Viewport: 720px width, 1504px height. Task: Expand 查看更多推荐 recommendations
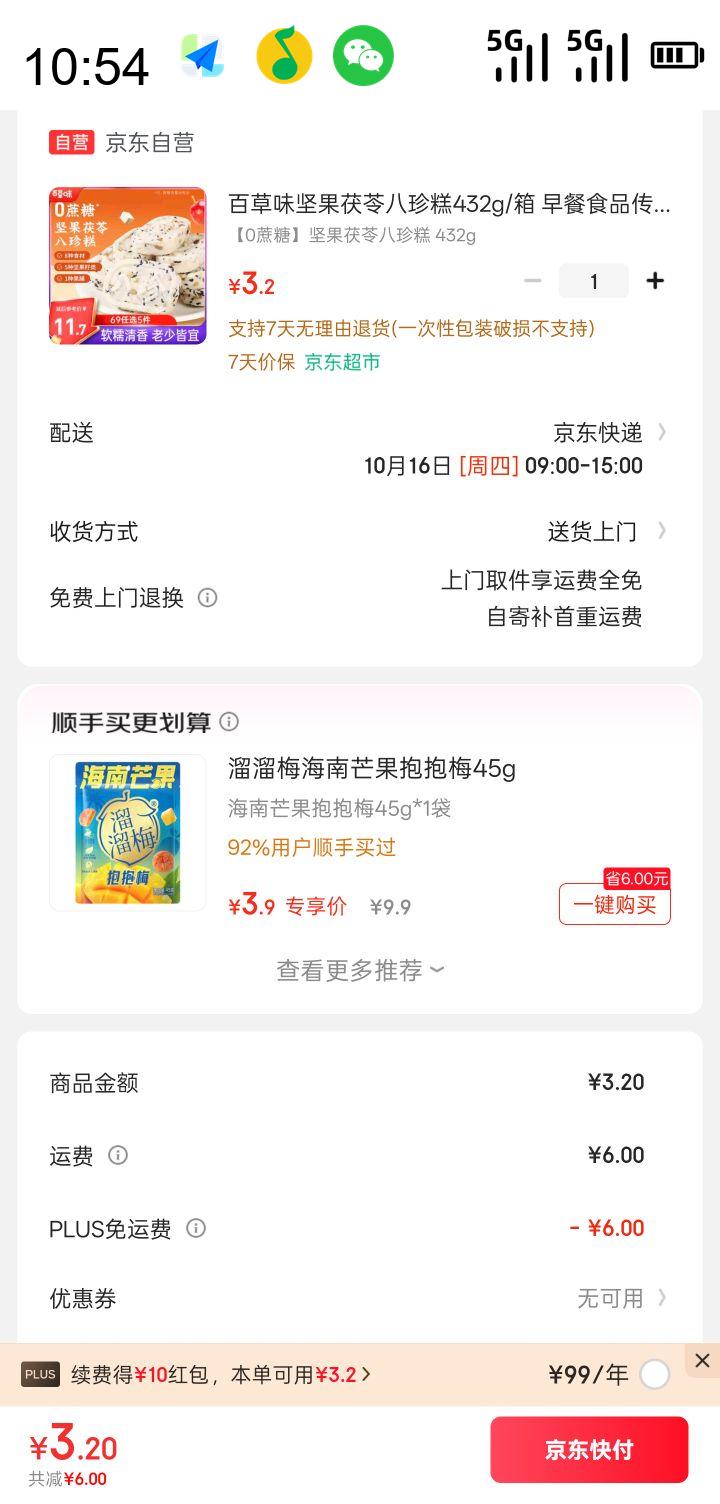pyautogui.click(x=360, y=969)
